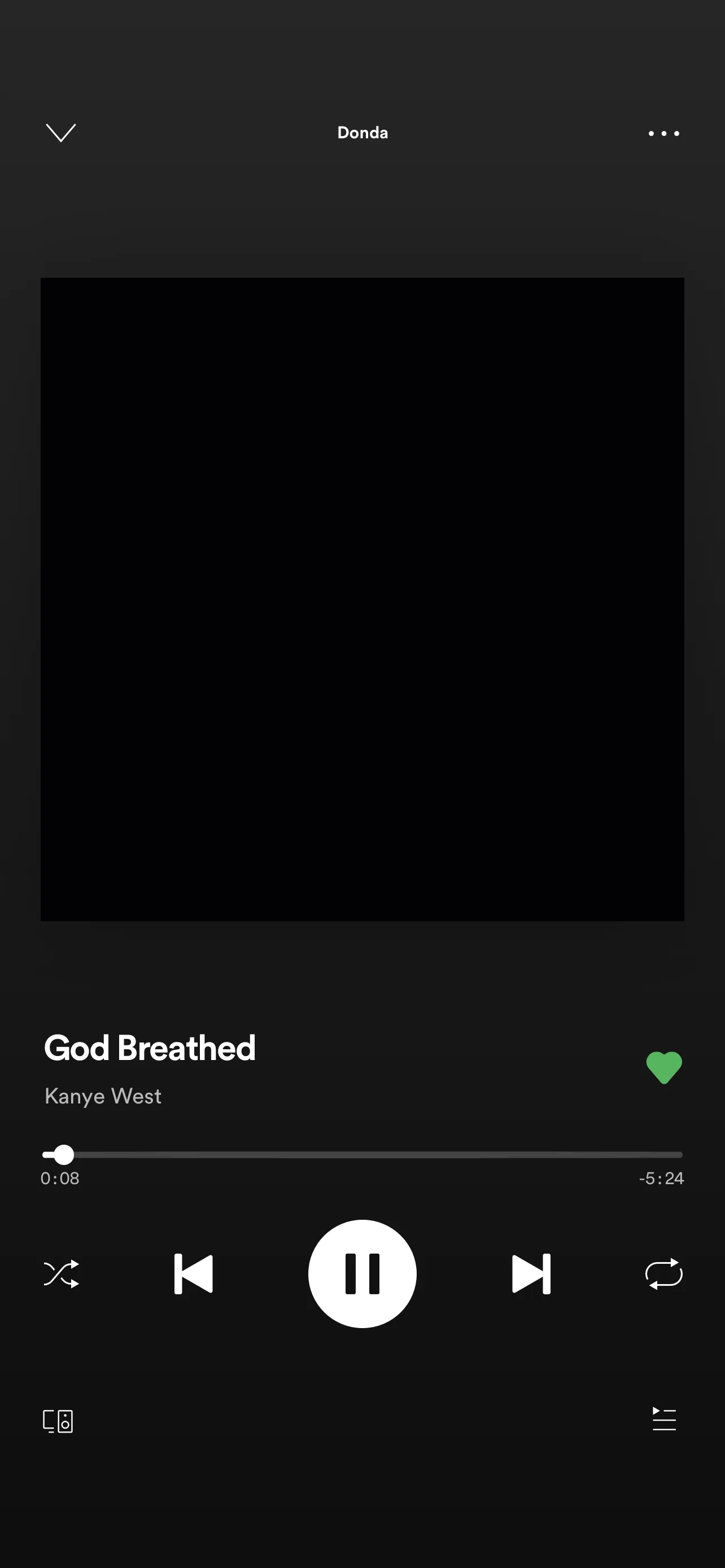Image resolution: width=725 pixels, height=1568 pixels.
Task: Pause the current track
Action: (362, 1273)
